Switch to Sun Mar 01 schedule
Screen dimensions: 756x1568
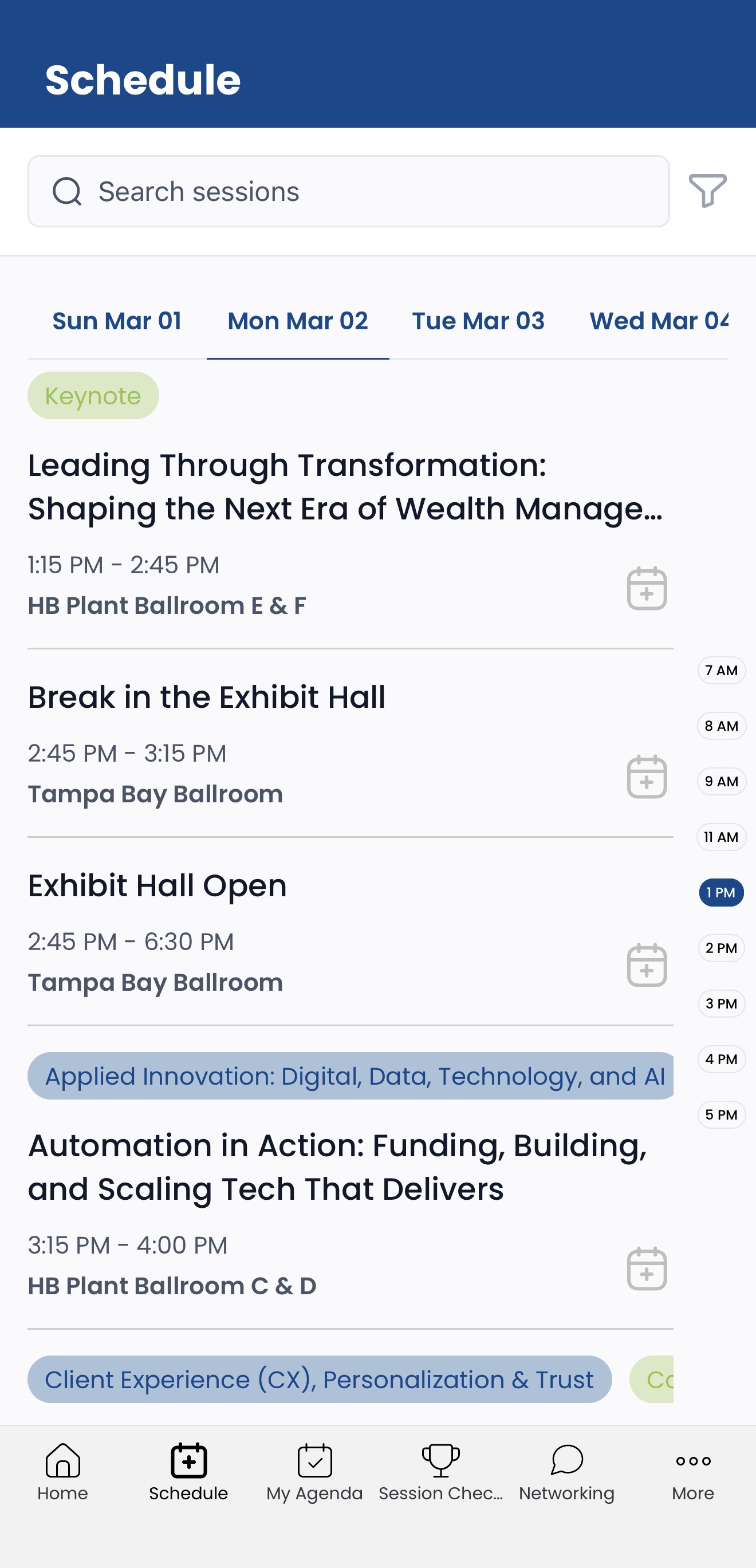tap(117, 321)
